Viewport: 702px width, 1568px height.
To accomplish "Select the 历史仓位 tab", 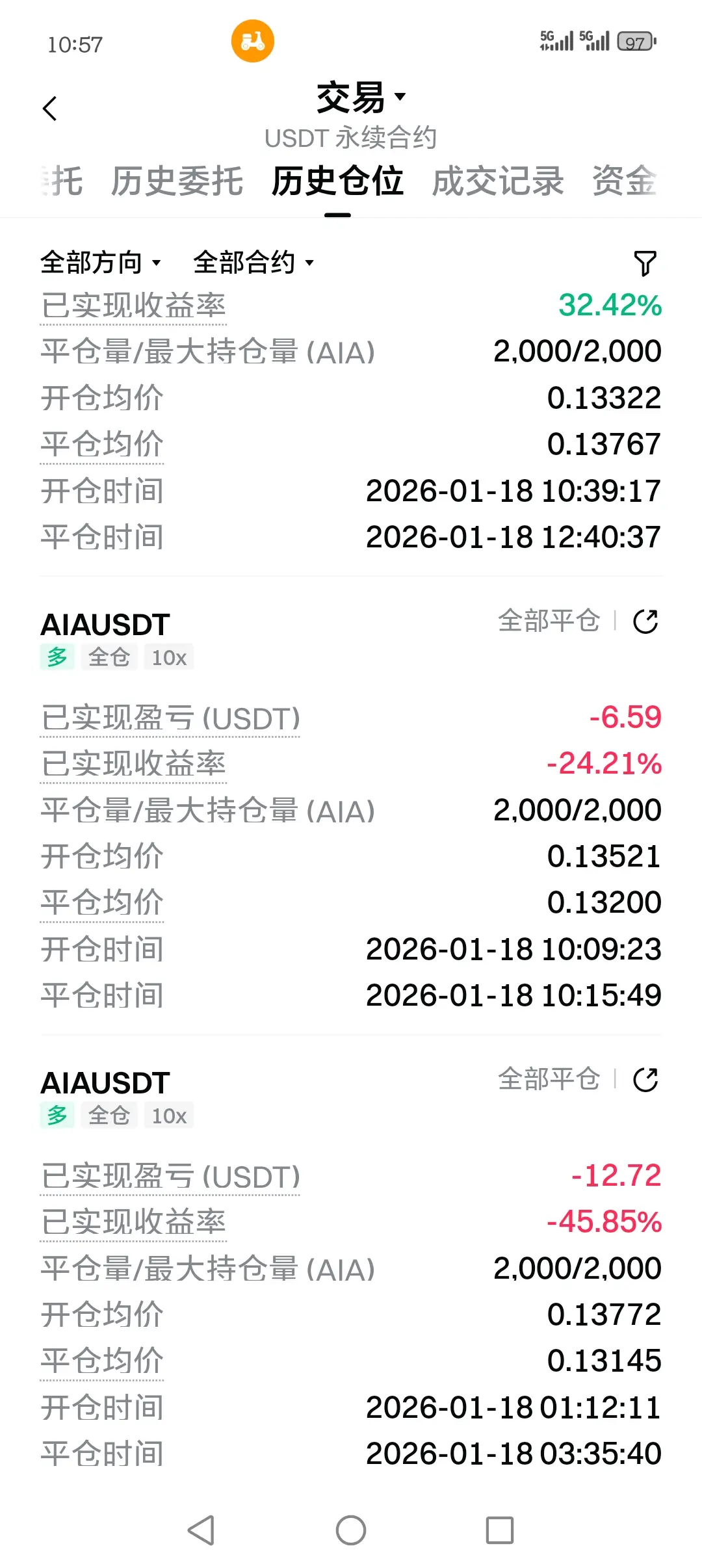I will 337,181.
